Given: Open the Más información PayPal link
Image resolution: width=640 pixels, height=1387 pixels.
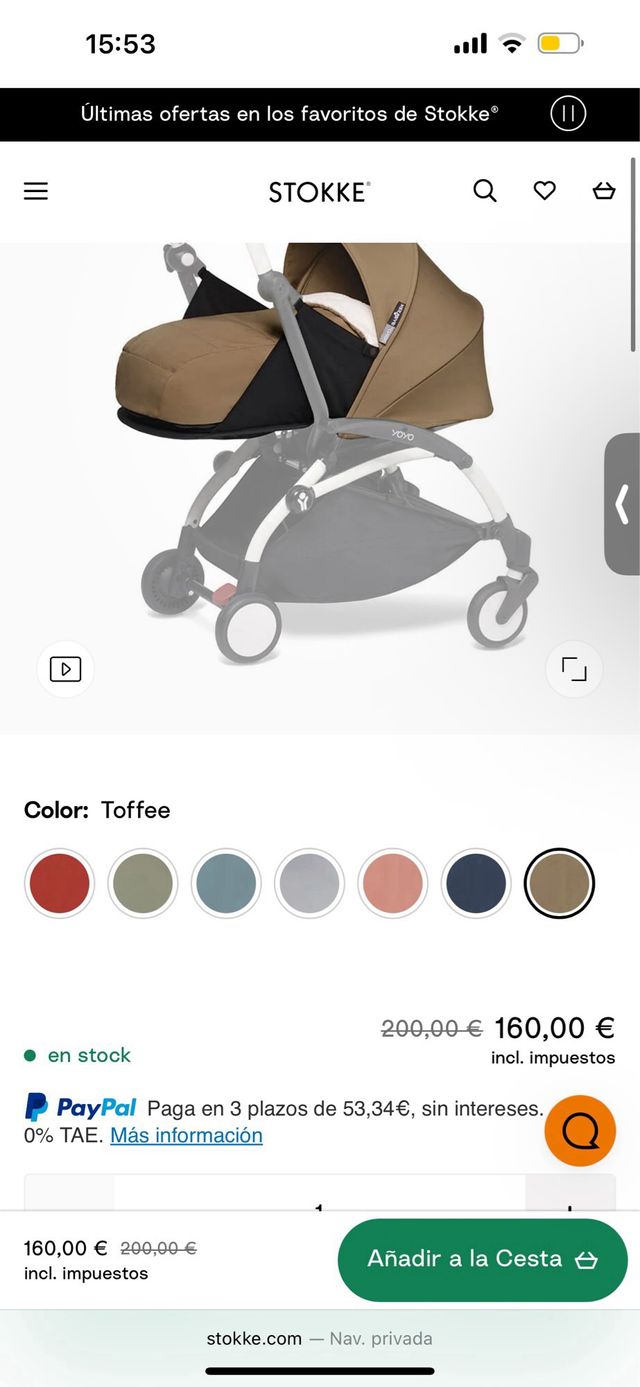Looking at the screenshot, I should pyautogui.click(x=186, y=1135).
